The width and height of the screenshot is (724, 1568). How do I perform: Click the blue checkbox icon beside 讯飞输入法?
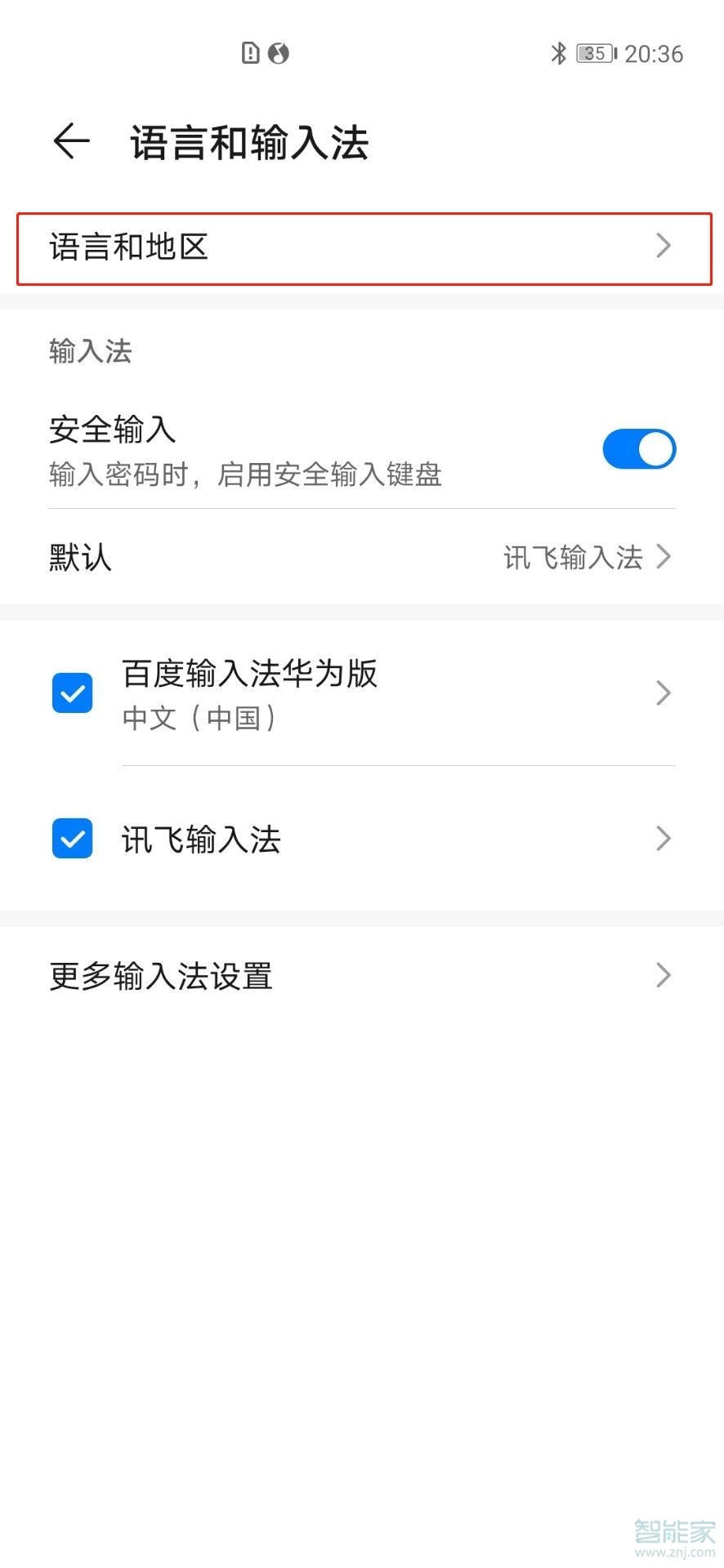coord(72,839)
